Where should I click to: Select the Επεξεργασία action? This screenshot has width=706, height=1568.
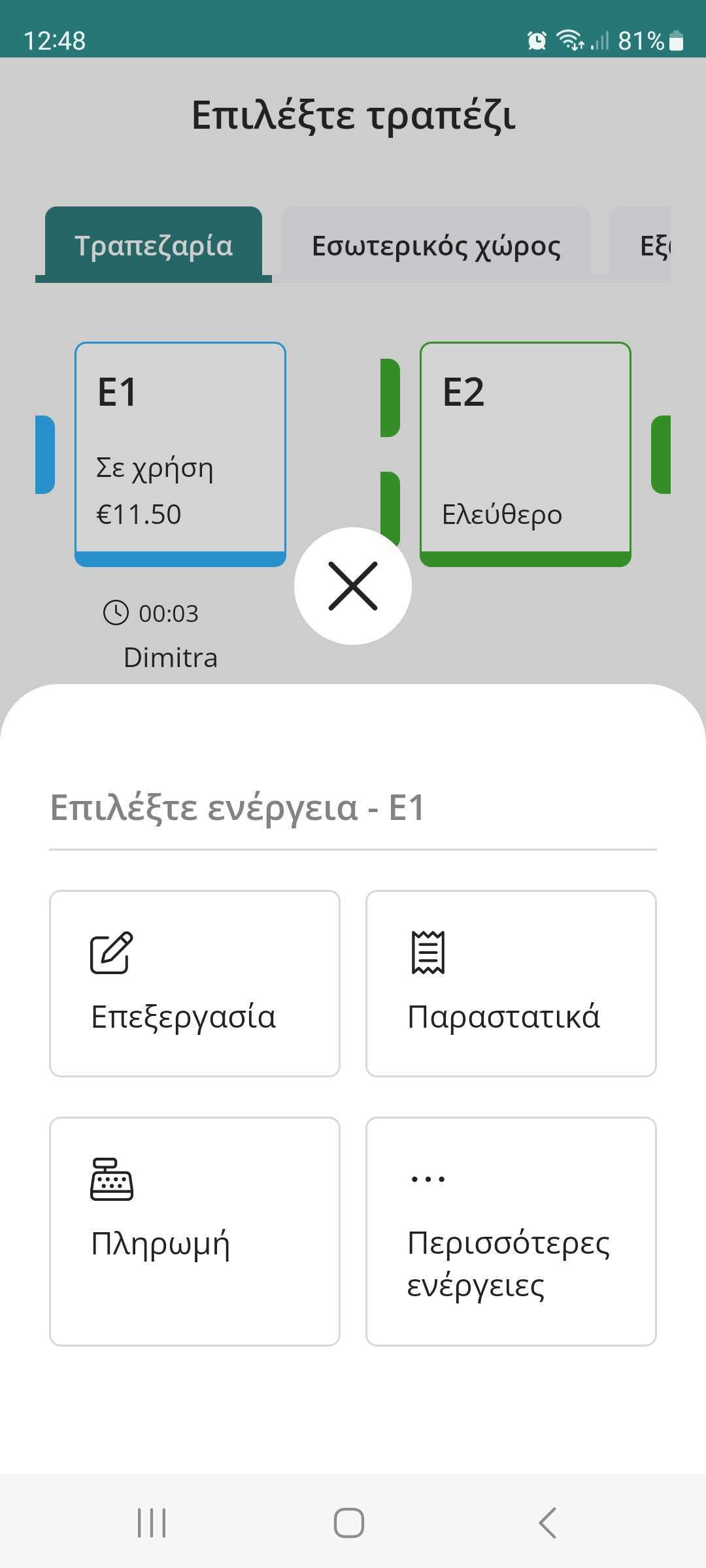[195, 983]
